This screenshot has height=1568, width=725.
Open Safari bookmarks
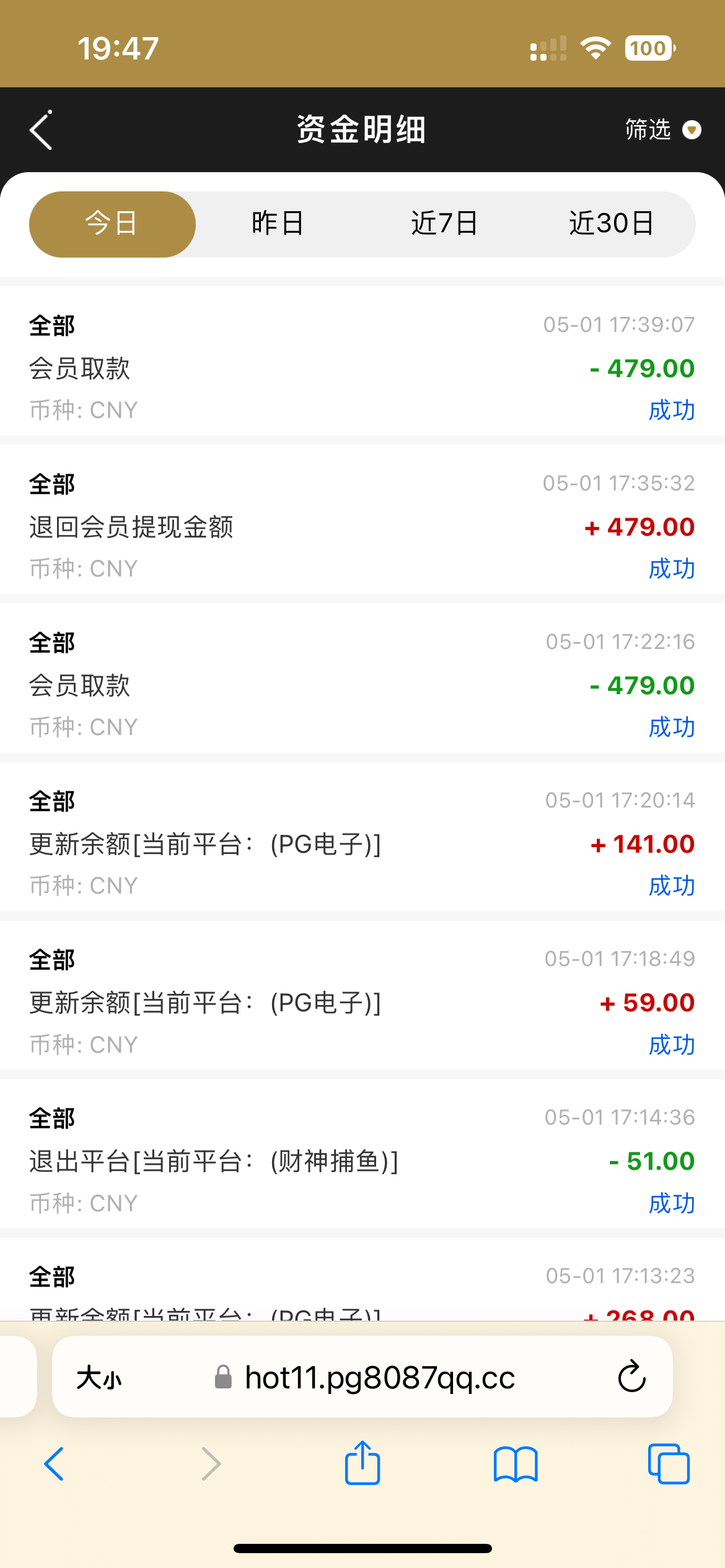[516, 1464]
